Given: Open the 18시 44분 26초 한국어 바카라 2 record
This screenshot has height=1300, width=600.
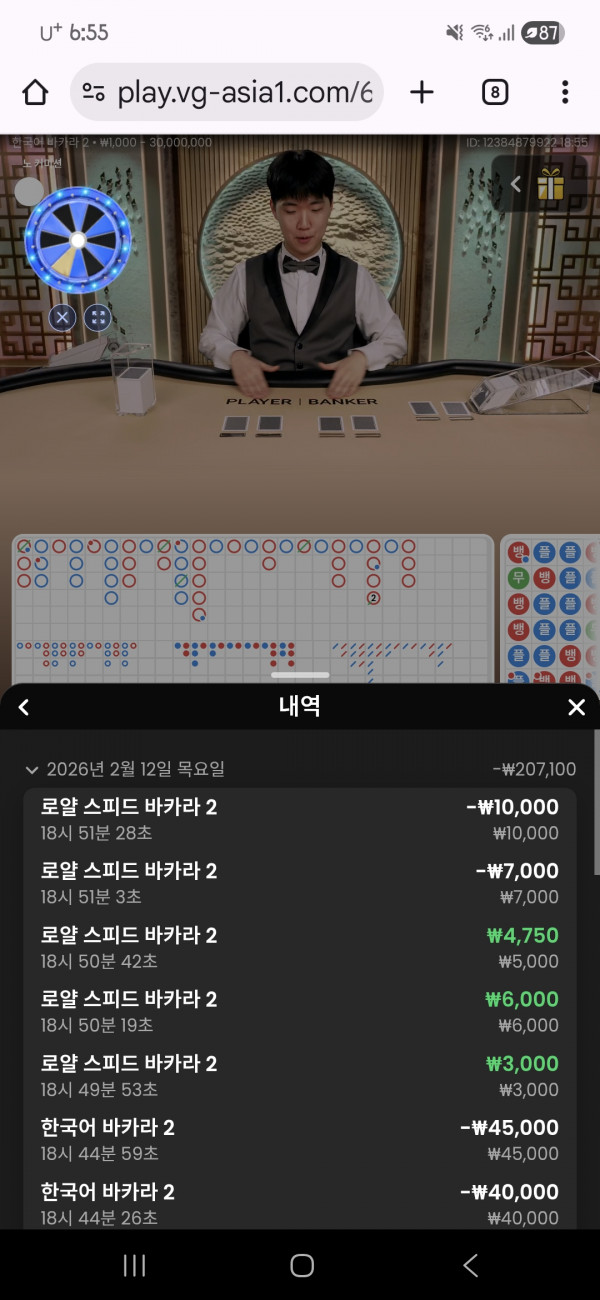Looking at the screenshot, I should [300, 1203].
